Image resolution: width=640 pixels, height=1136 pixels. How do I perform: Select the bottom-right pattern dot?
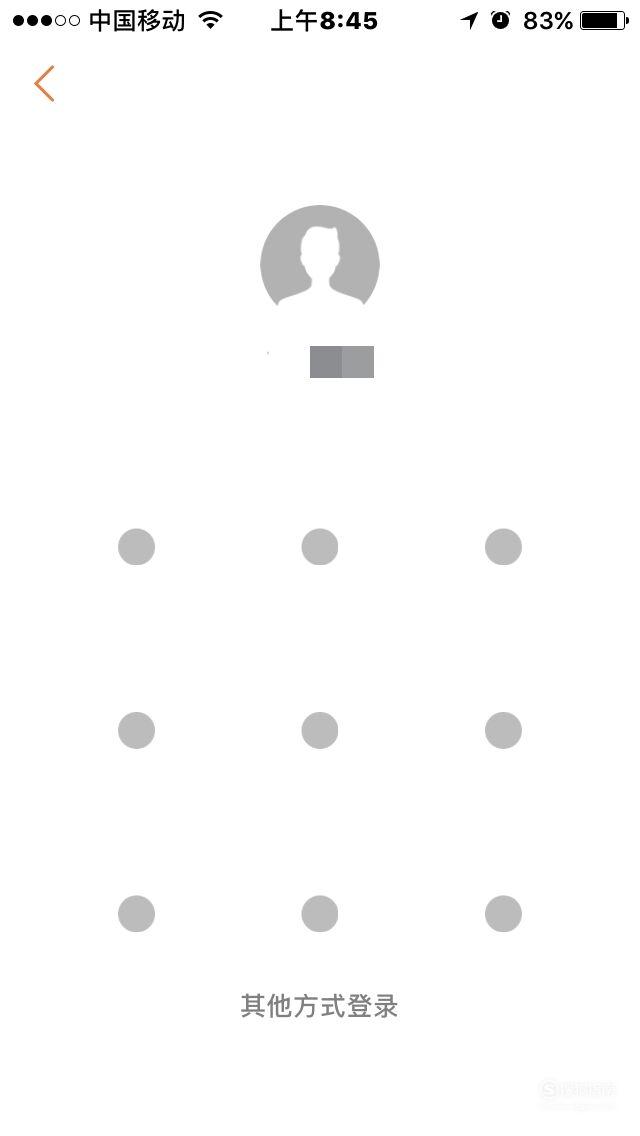tap(503, 914)
